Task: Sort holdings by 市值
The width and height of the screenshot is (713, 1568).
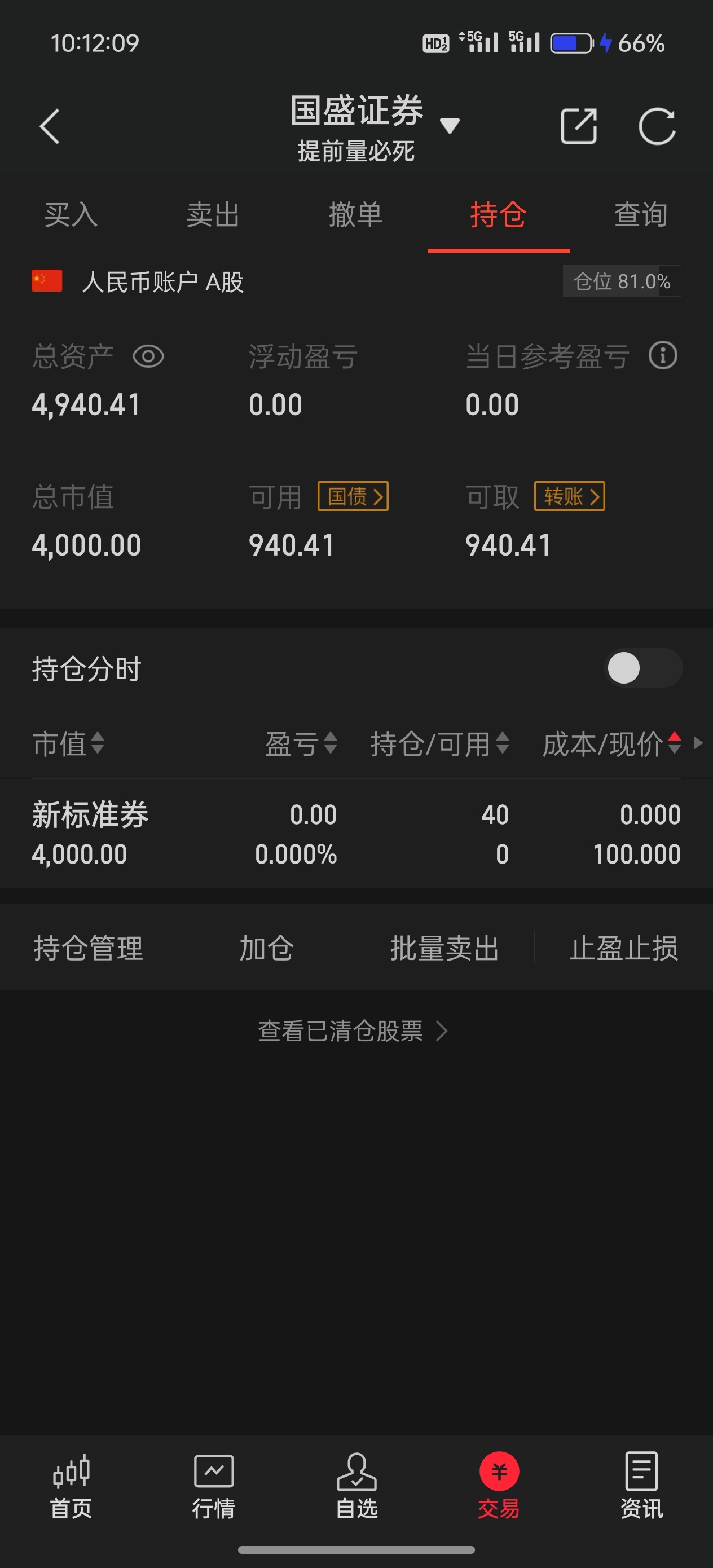Action: click(68, 743)
